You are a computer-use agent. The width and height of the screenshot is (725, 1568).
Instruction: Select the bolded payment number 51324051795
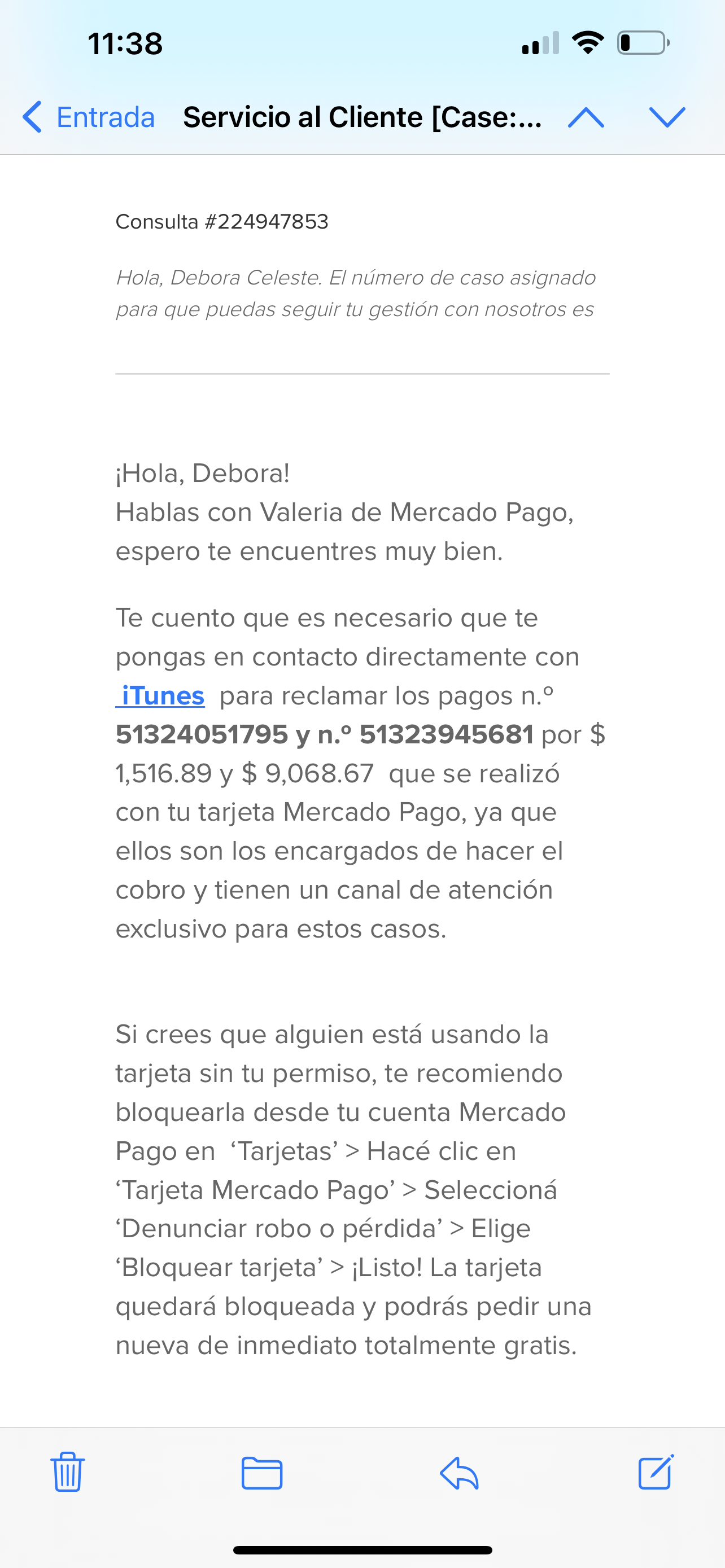[x=201, y=734]
